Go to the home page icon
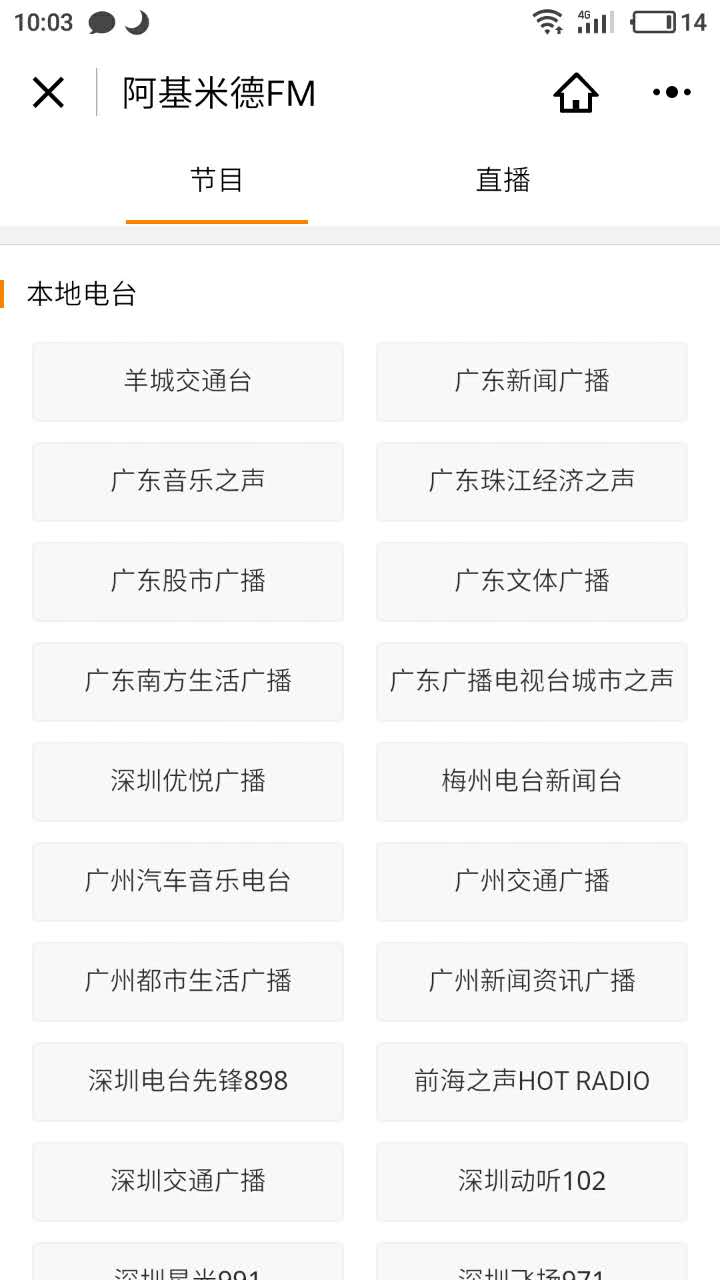720x1280 pixels. [x=576, y=93]
